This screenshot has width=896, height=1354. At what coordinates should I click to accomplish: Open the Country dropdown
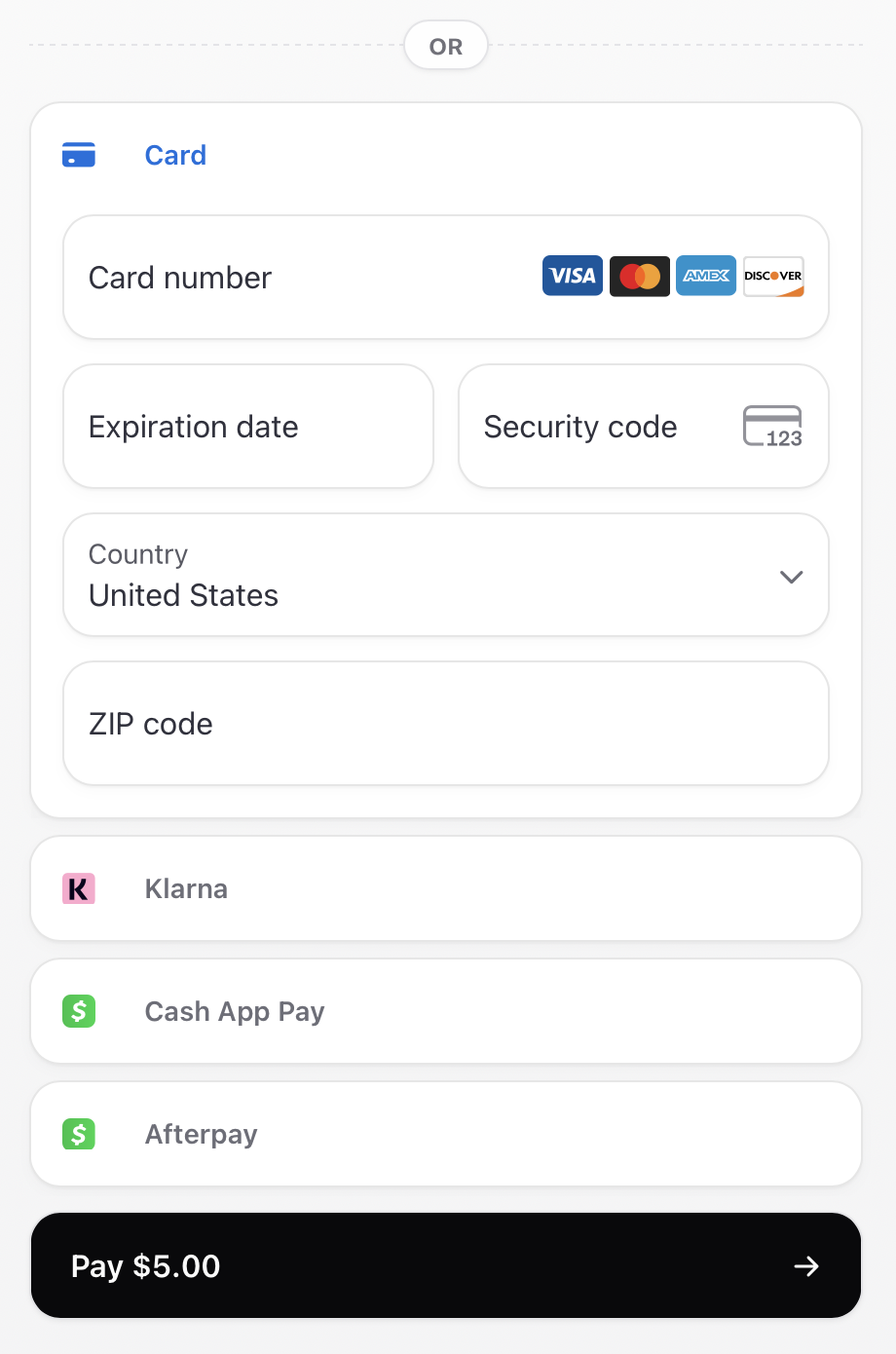445,575
